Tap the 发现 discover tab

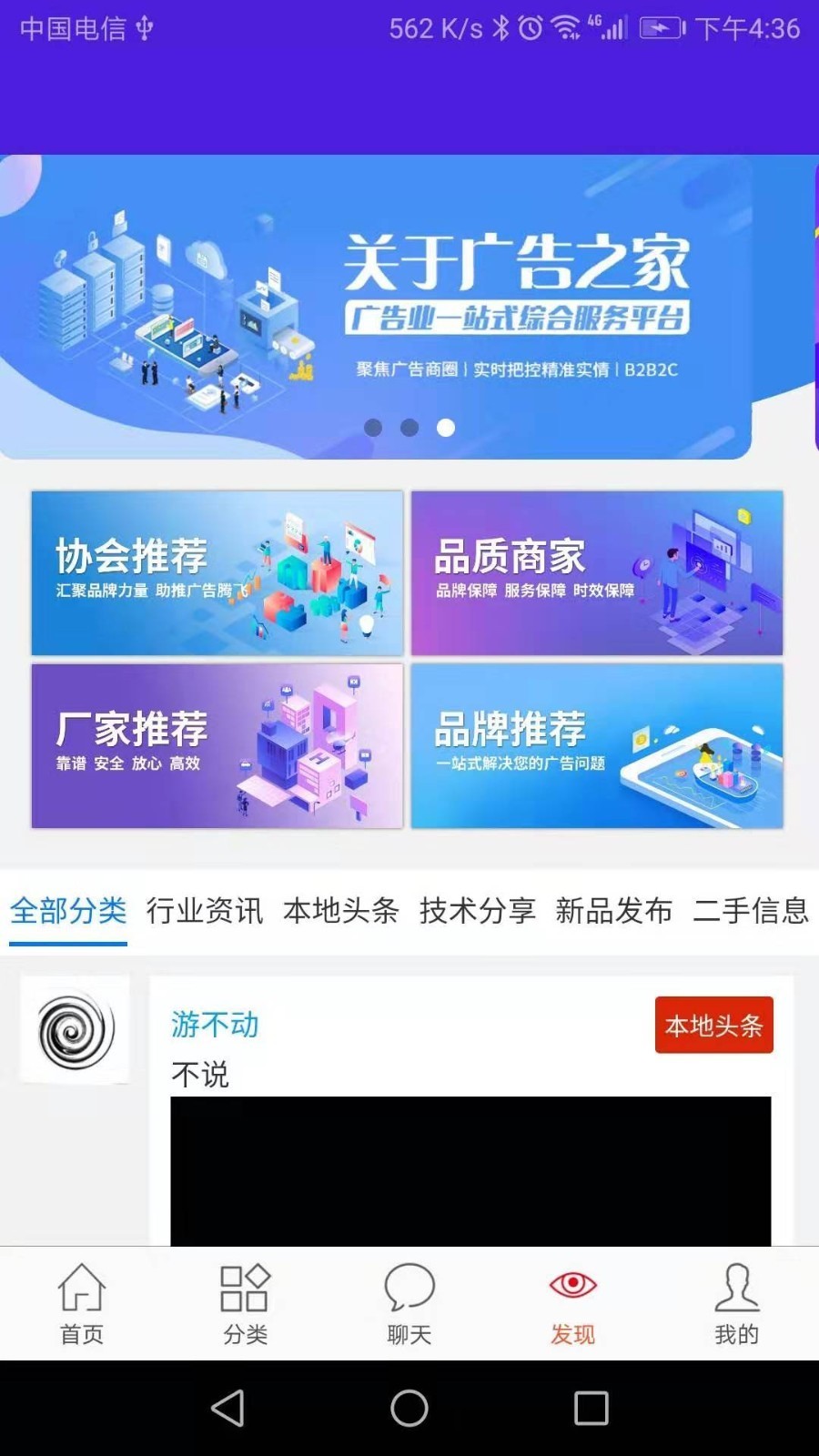[x=573, y=1303]
